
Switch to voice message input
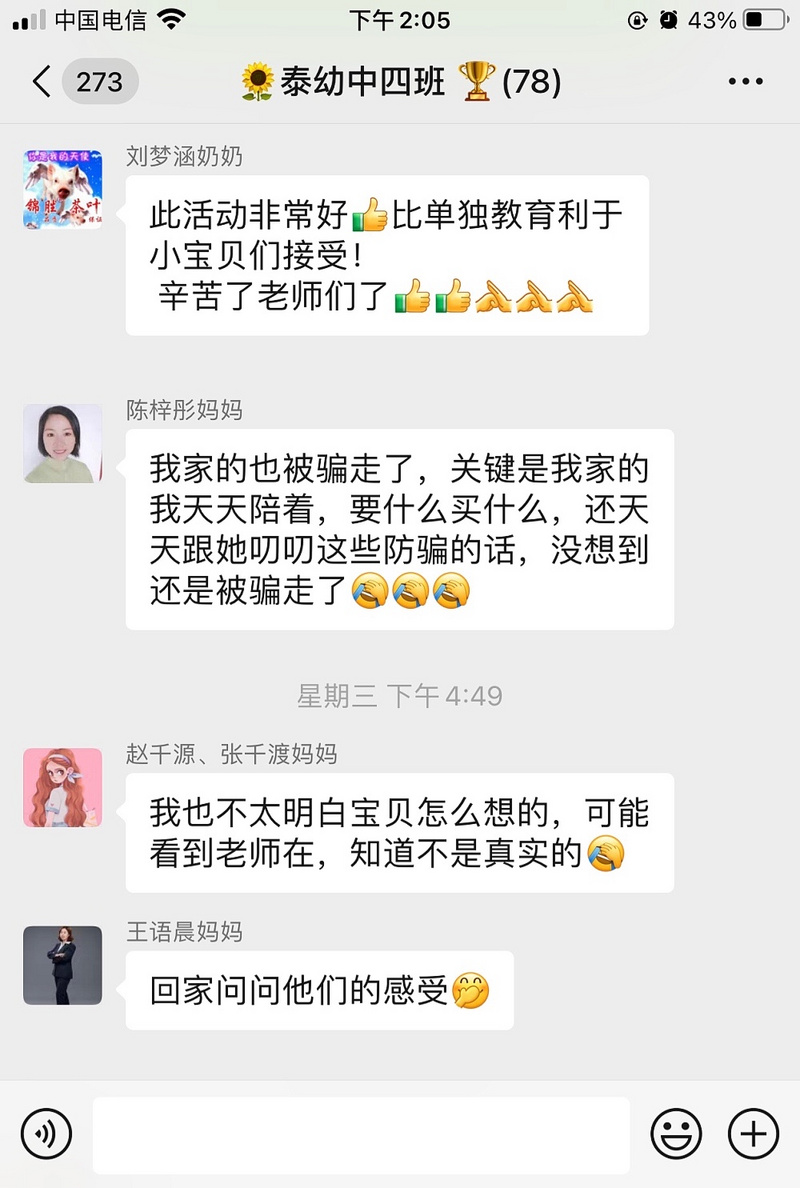click(x=46, y=1134)
